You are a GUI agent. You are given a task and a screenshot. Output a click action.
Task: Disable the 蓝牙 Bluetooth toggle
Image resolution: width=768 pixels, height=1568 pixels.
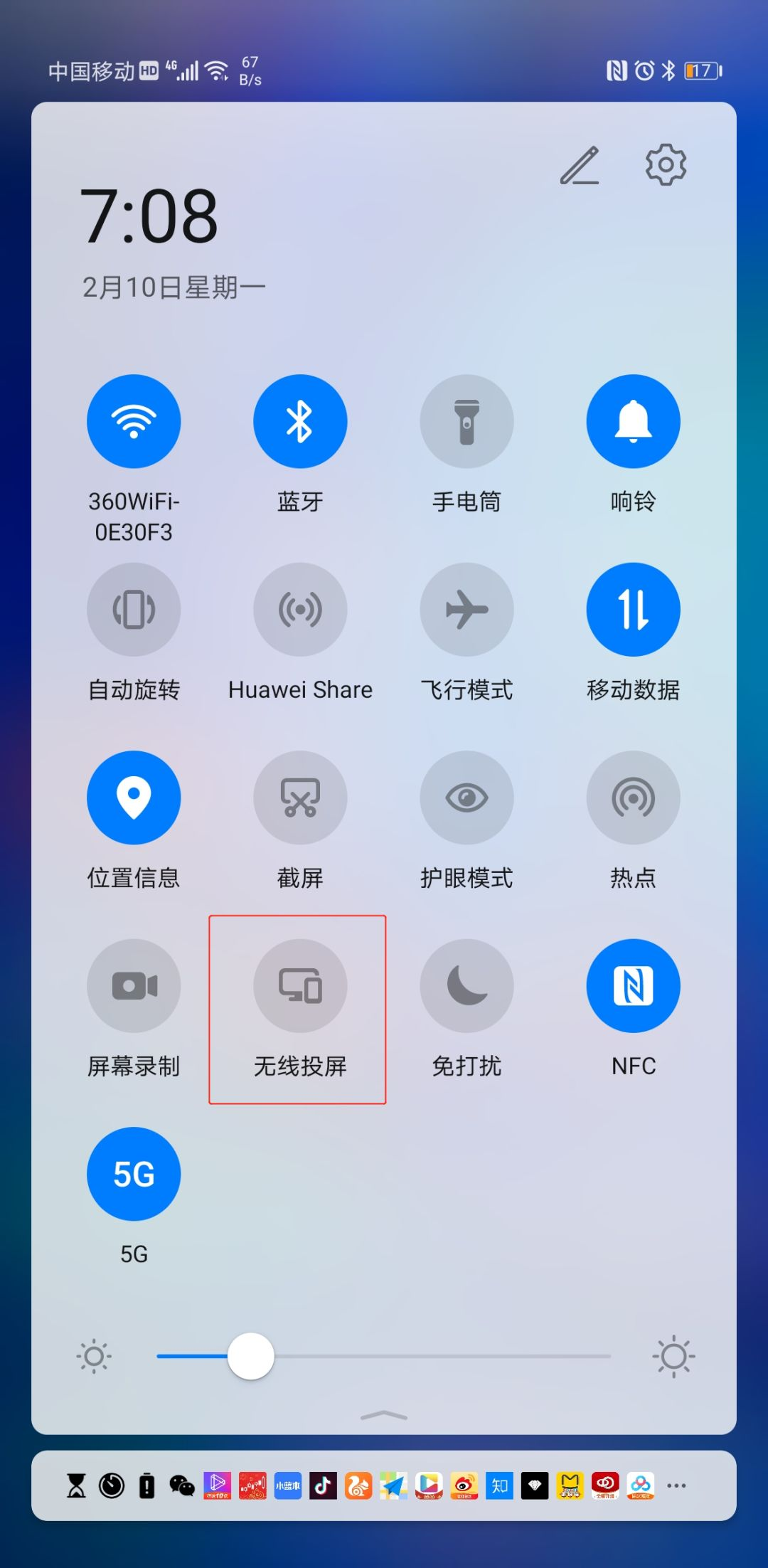pos(300,421)
